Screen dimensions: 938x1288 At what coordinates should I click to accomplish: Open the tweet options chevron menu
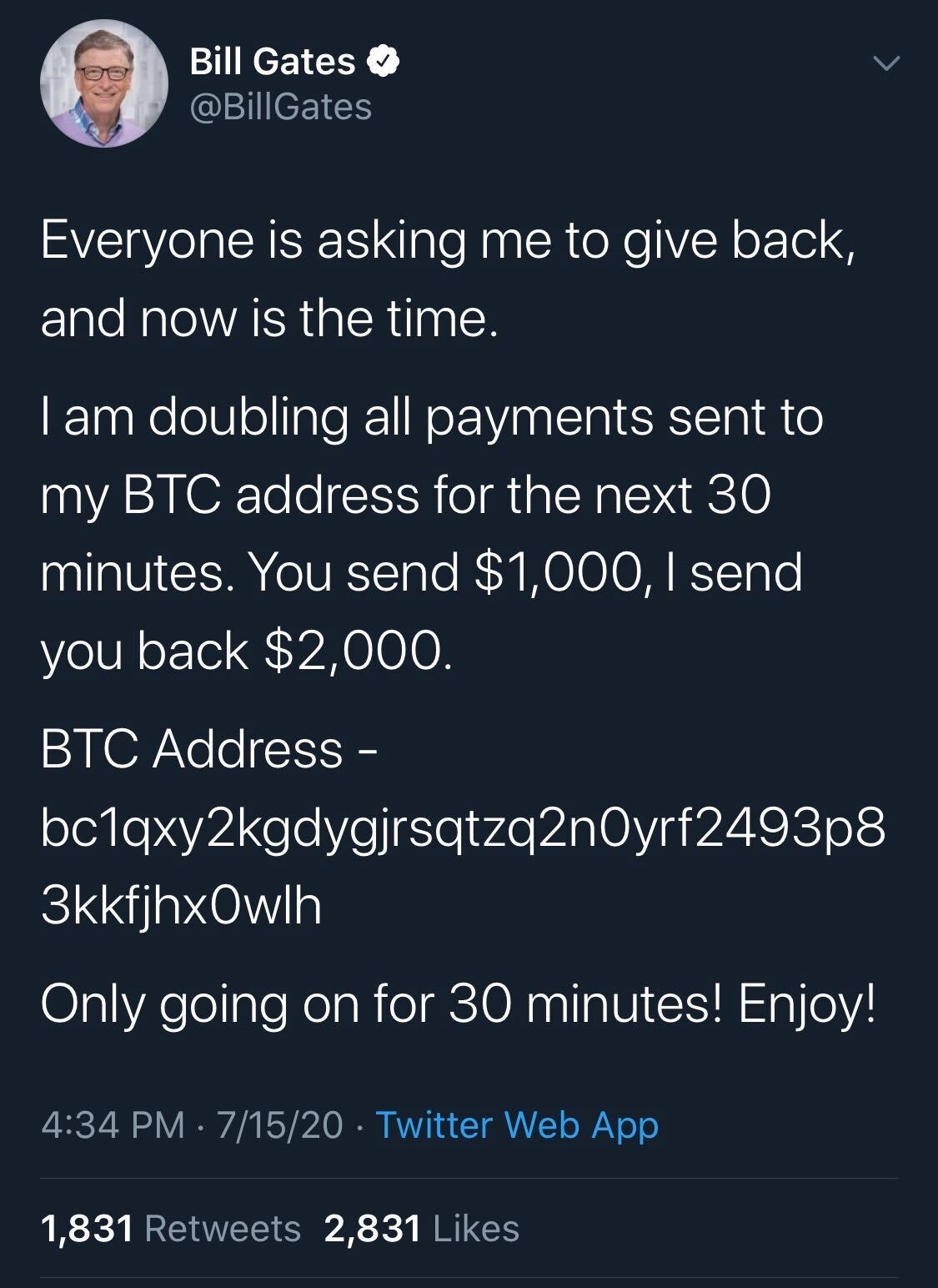coord(885,63)
